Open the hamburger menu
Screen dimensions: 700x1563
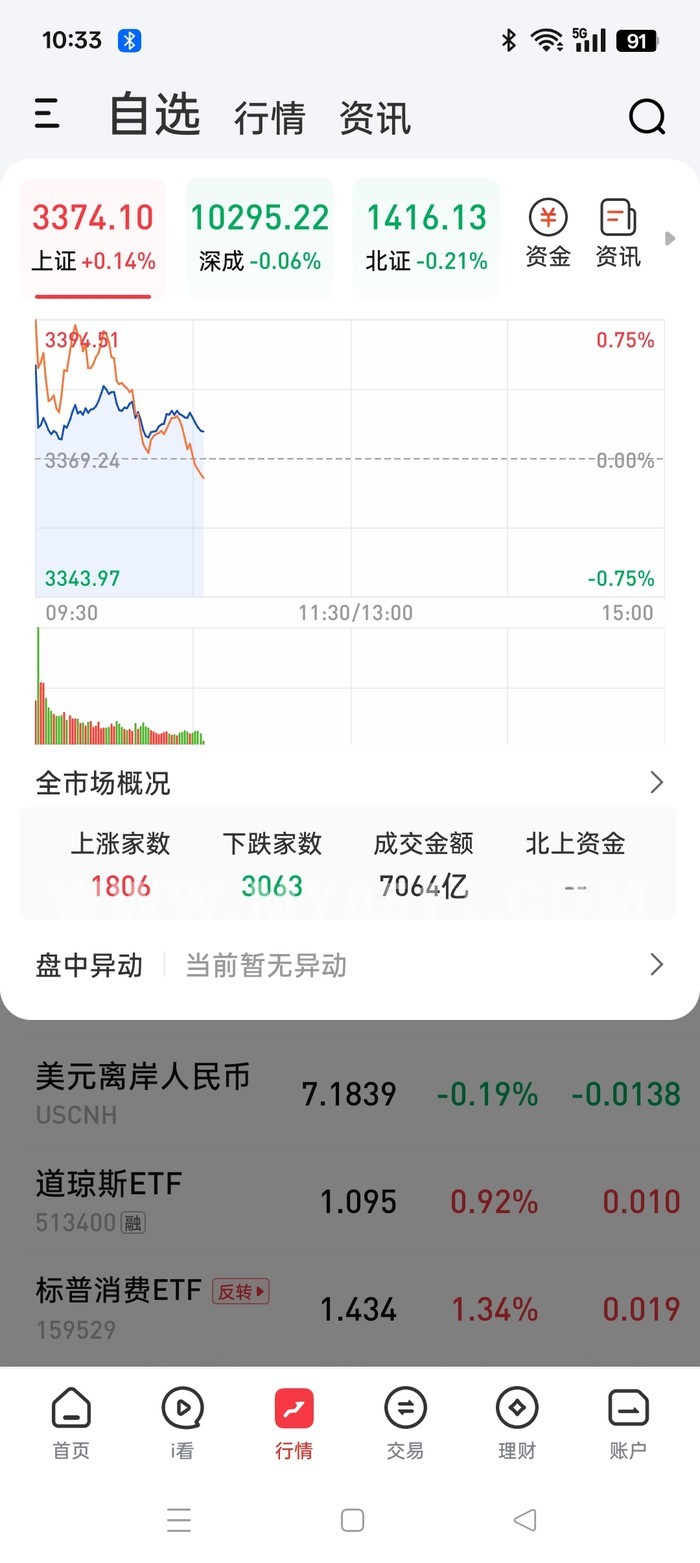(x=47, y=114)
